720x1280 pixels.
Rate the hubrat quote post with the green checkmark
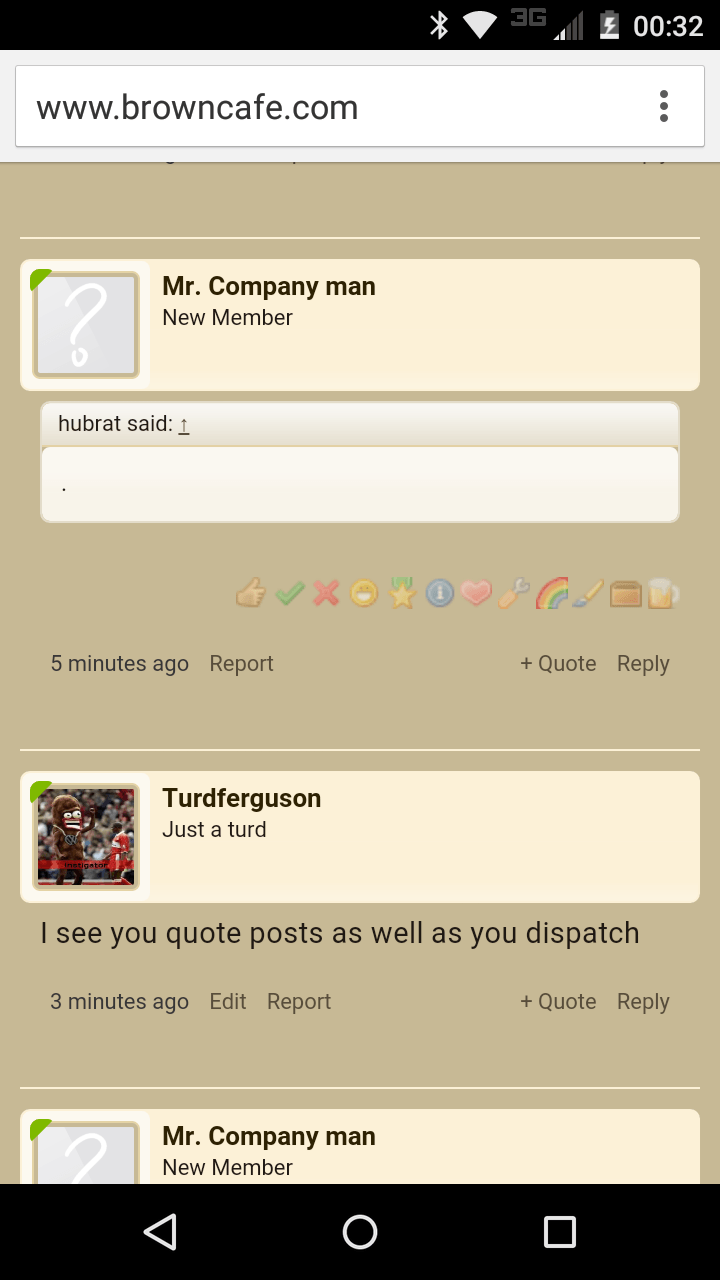pos(289,593)
